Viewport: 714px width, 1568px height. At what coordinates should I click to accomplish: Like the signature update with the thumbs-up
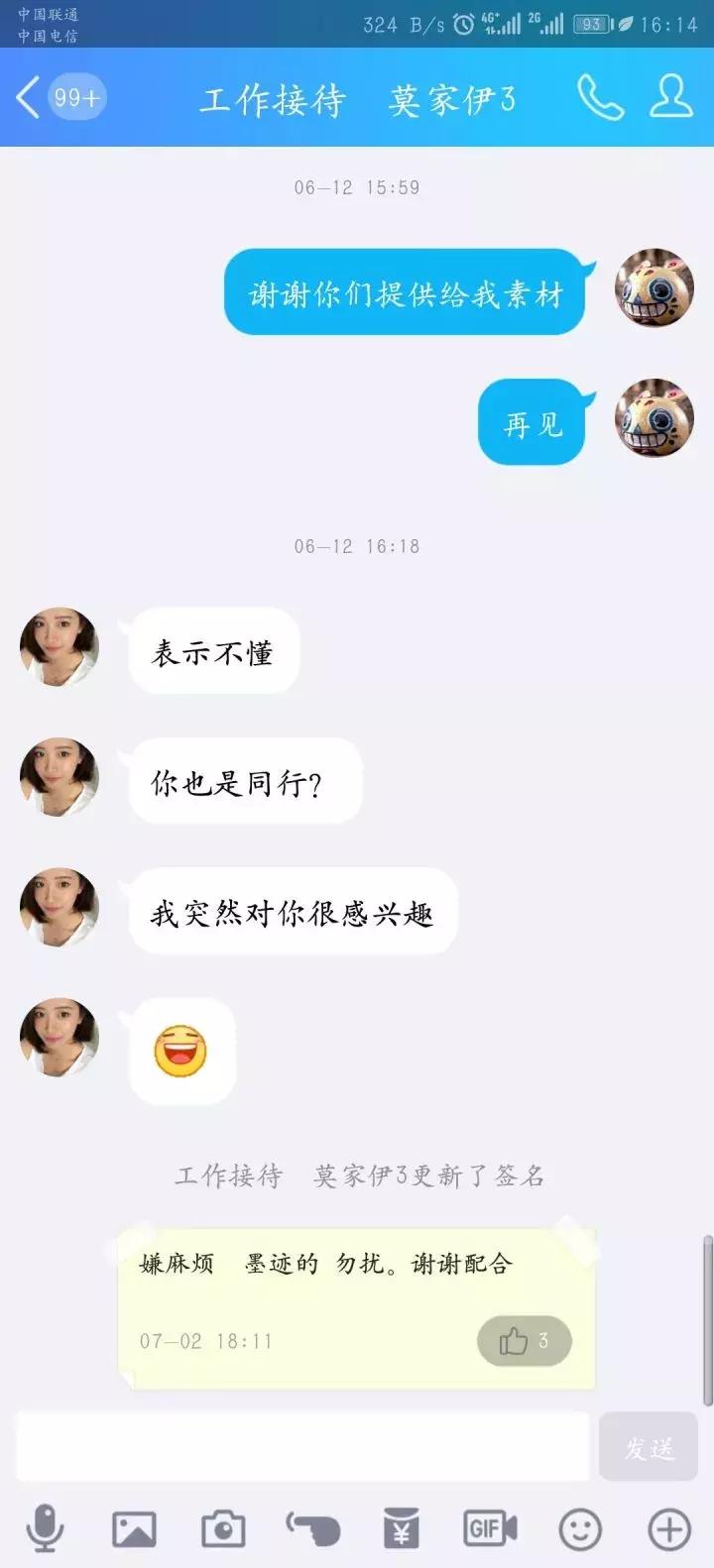[523, 1340]
